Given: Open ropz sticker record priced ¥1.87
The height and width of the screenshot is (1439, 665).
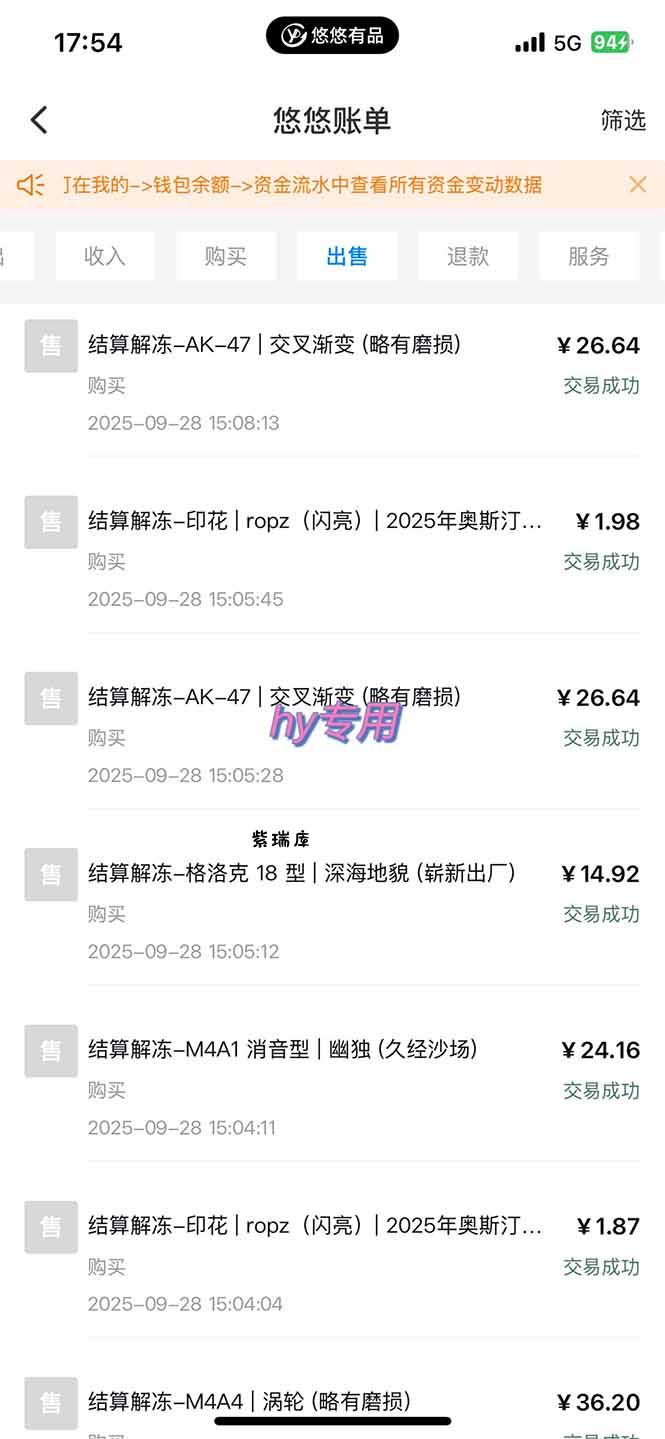Looking at the screenshot, I should pos(332,1262).
